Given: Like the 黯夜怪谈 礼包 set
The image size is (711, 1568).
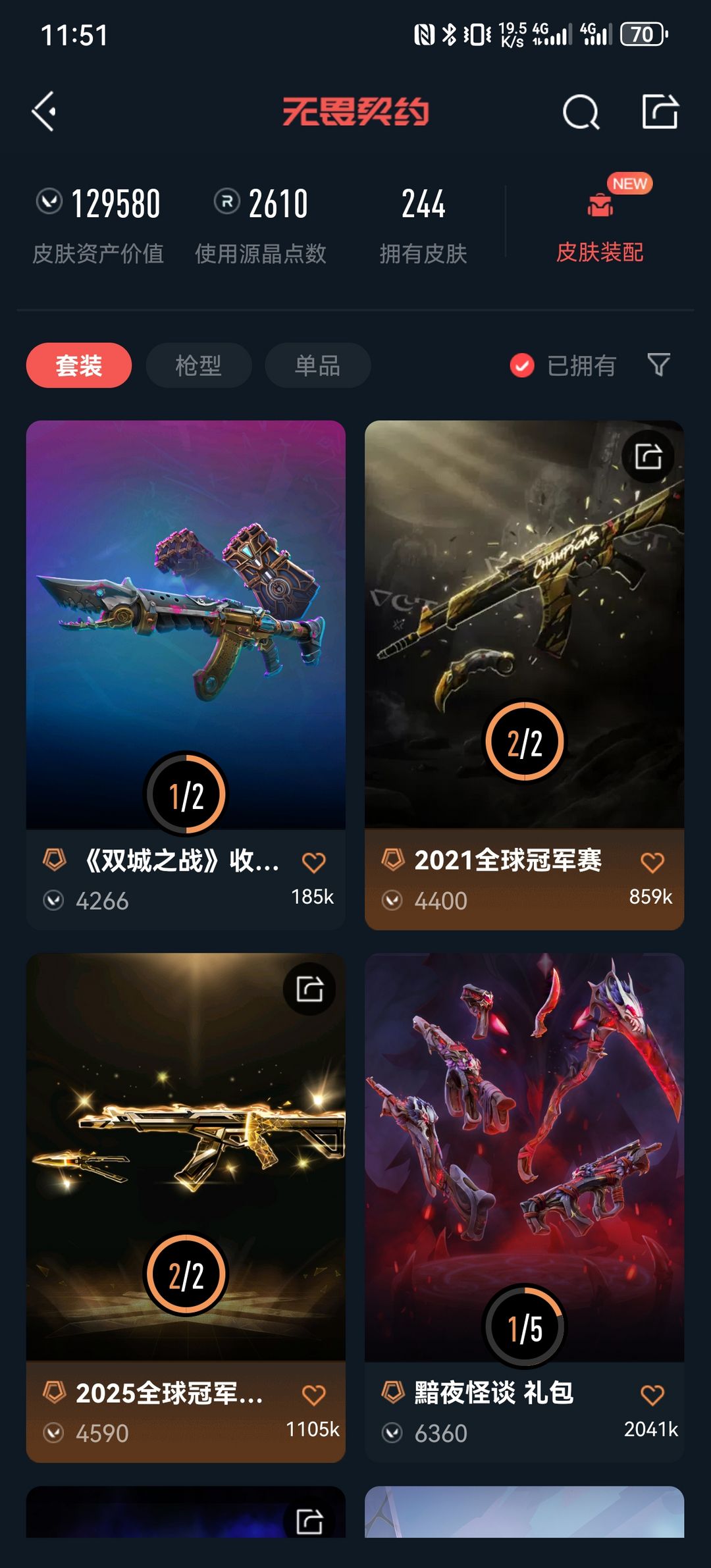Looking at the screenshot, I should tap(652, 1395).
